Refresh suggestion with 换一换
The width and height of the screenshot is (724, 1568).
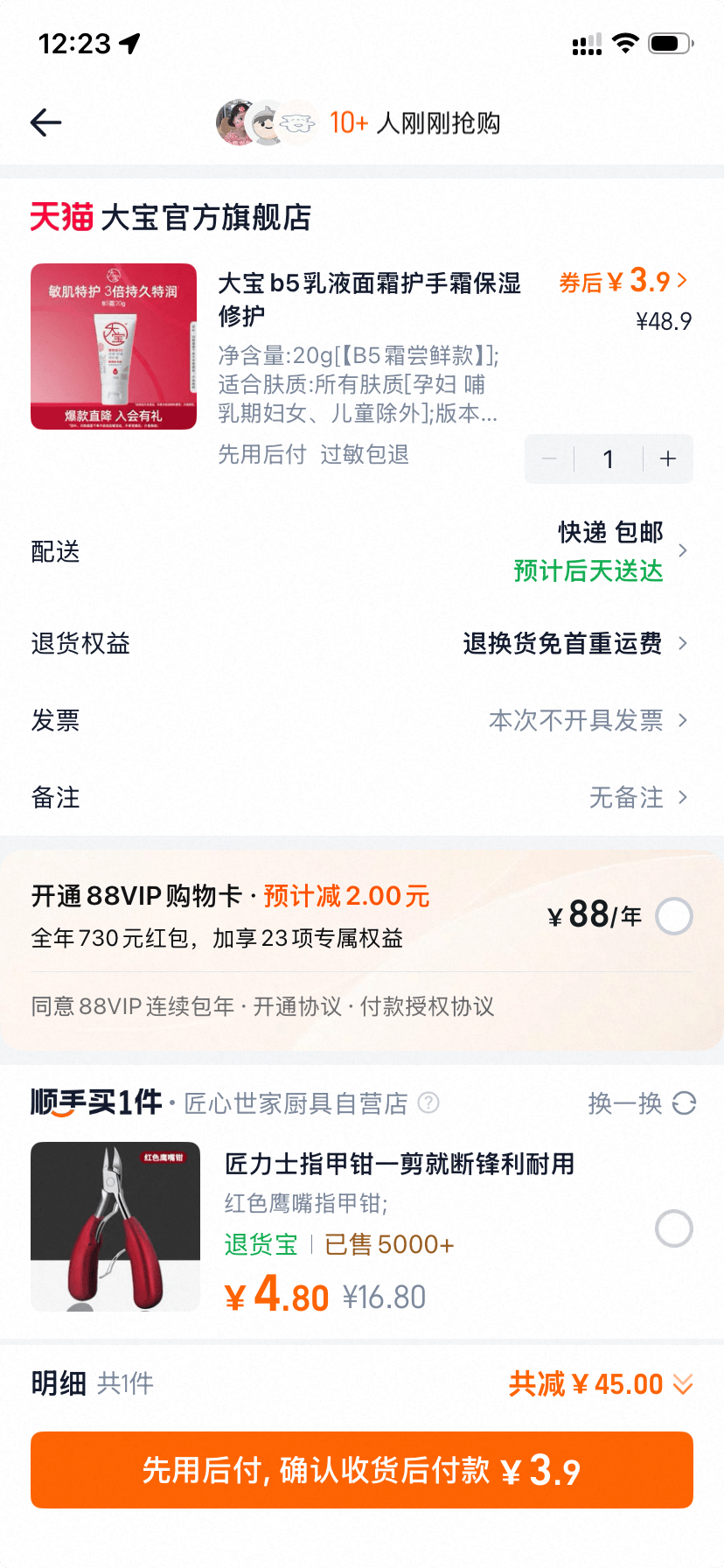[642, 1103]
